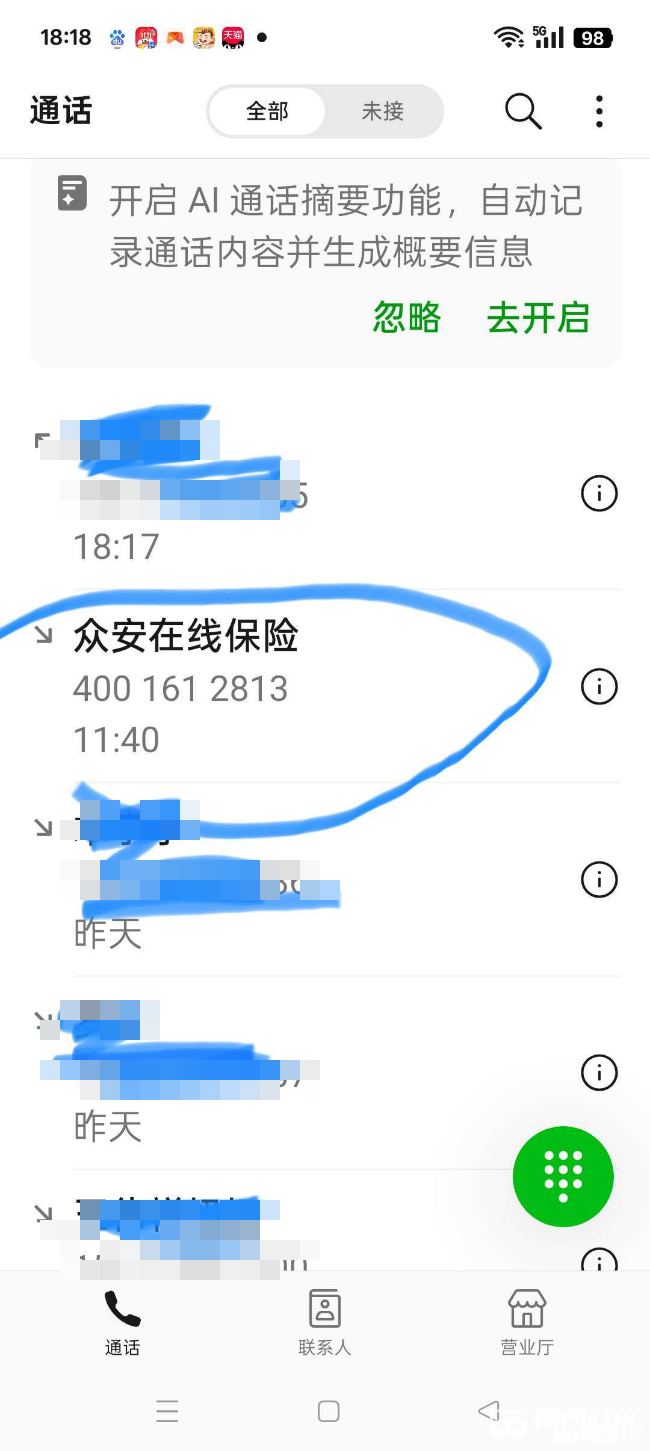Image resolution: width=650 pixels, height=1451 pixels.
Task: Tap 去开启 to enable AI call summary
Action: coord(538,318)
